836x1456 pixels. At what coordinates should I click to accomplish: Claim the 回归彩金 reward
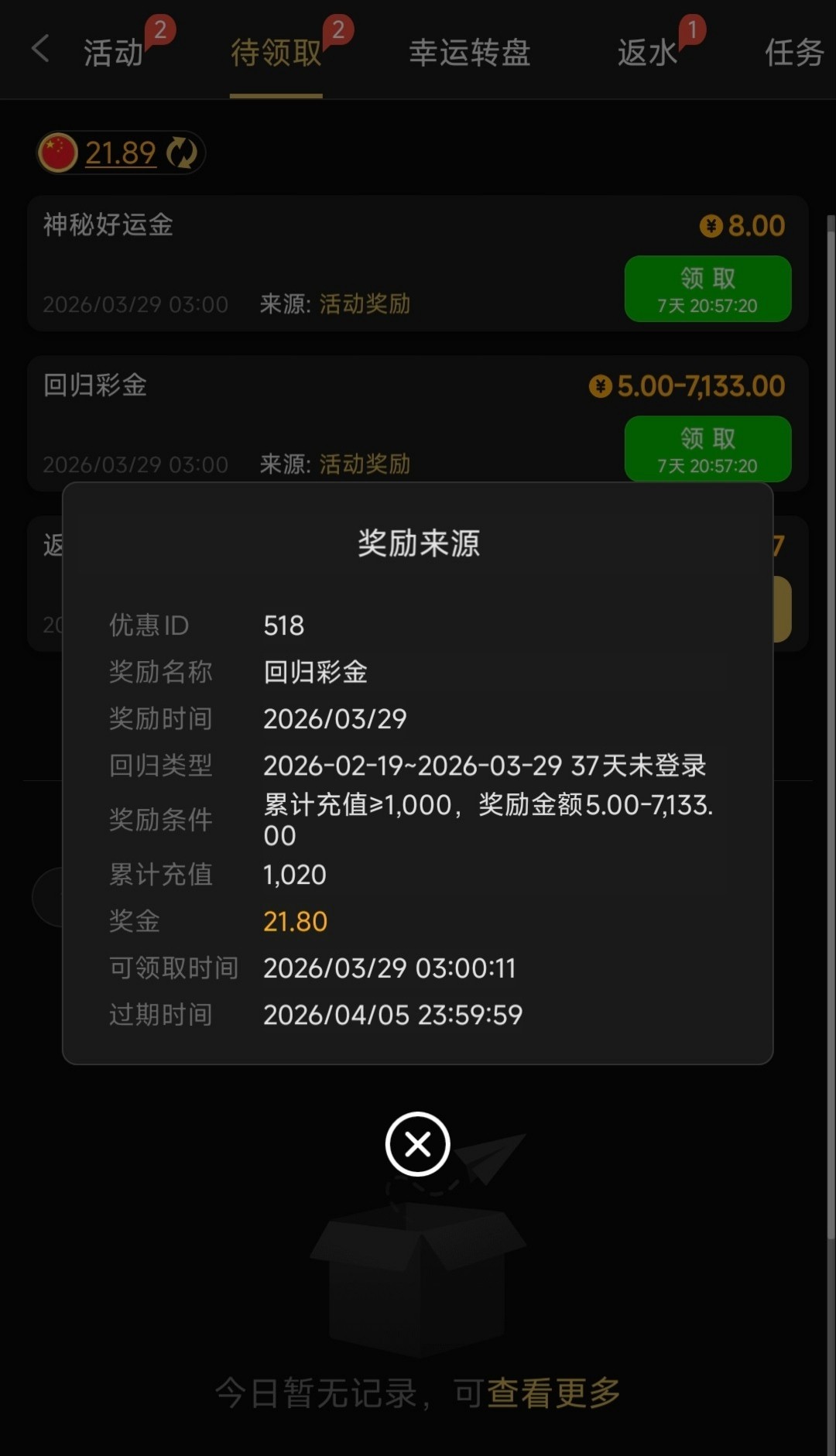708,449
